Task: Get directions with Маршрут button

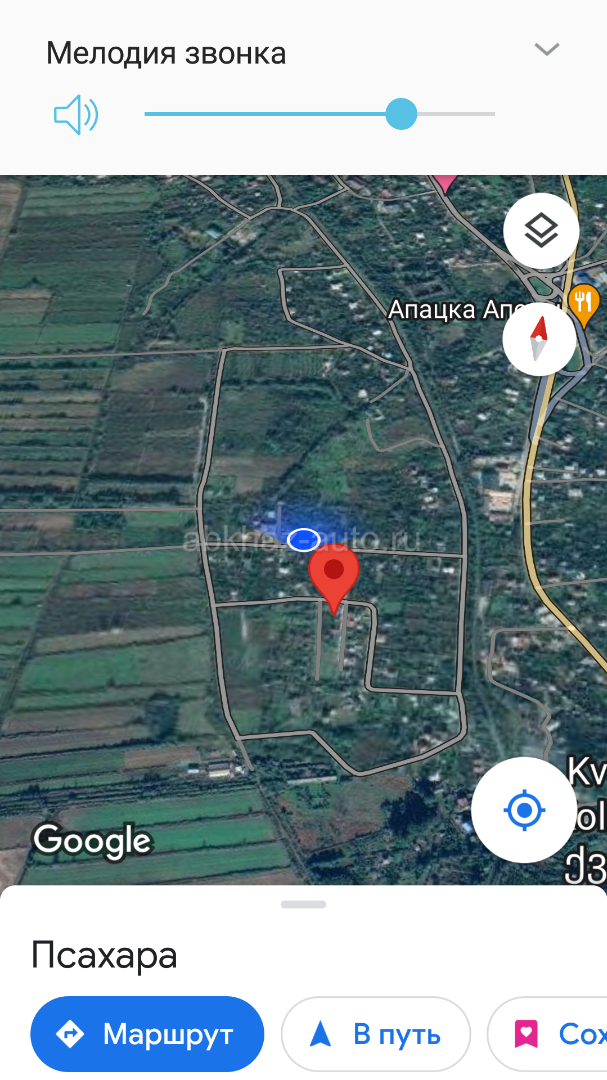Action: 147,1033
